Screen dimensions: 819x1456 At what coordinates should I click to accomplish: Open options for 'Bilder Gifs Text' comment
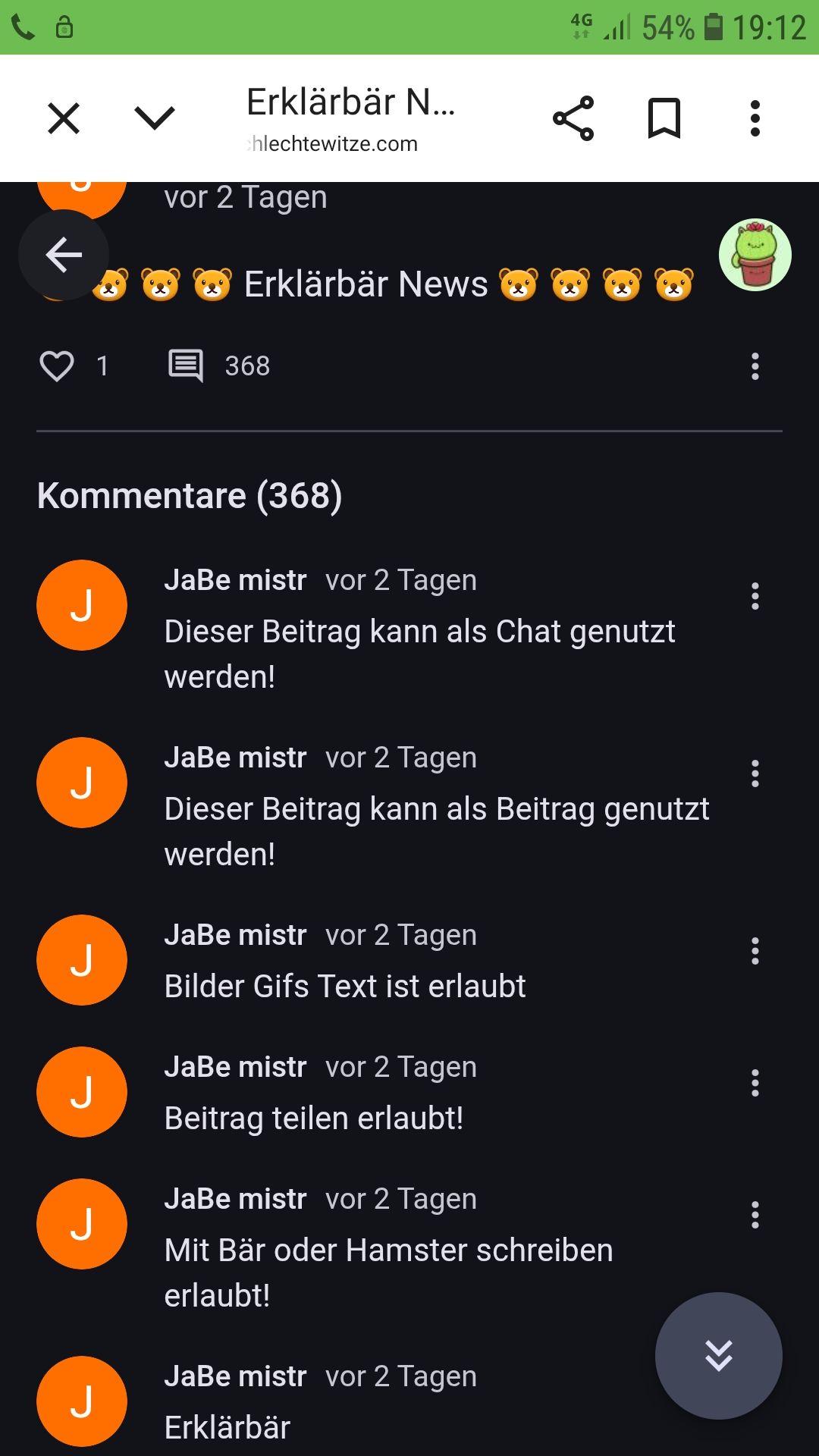[x=755, y=952]
